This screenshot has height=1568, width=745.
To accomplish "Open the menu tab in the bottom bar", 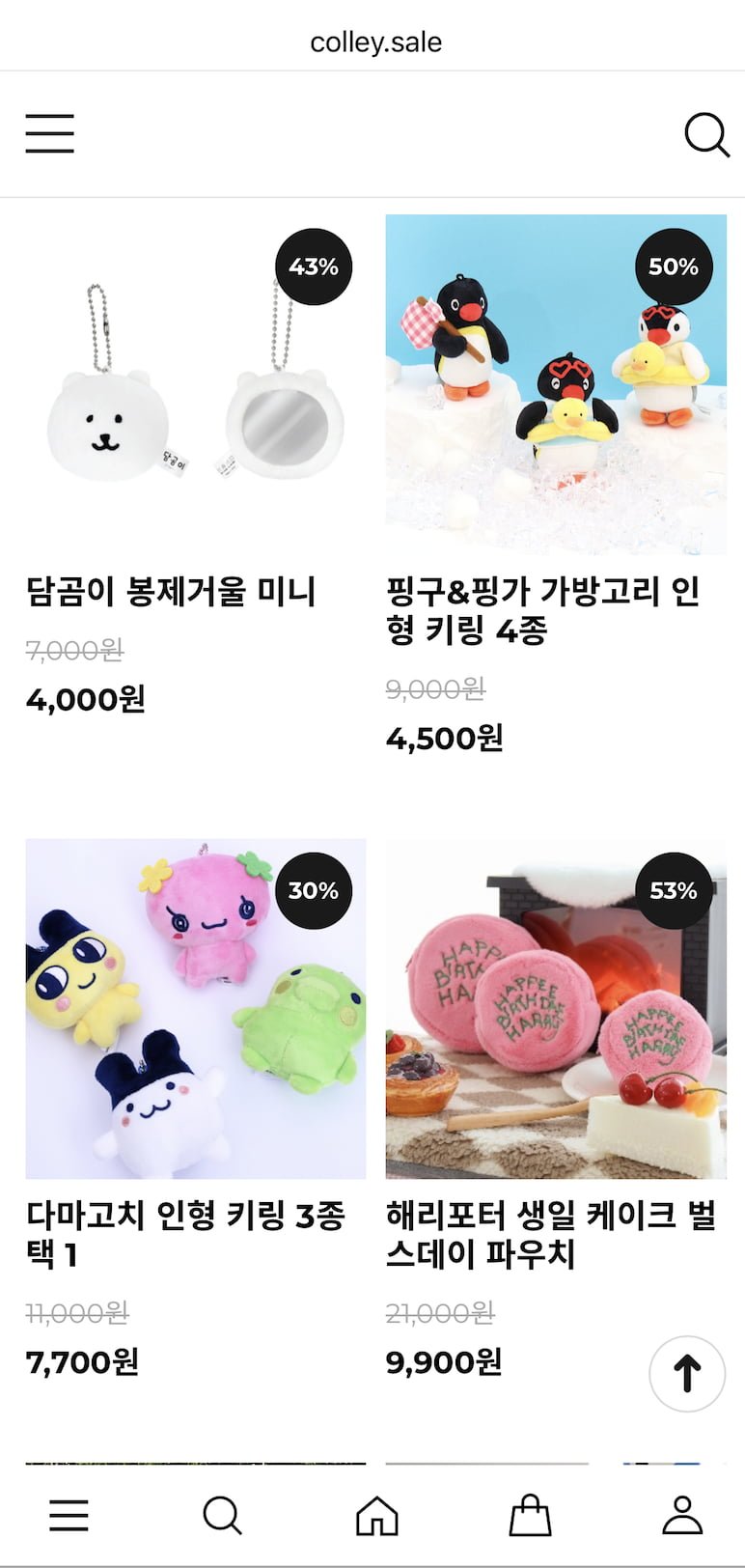I will tap(69, 1516).
